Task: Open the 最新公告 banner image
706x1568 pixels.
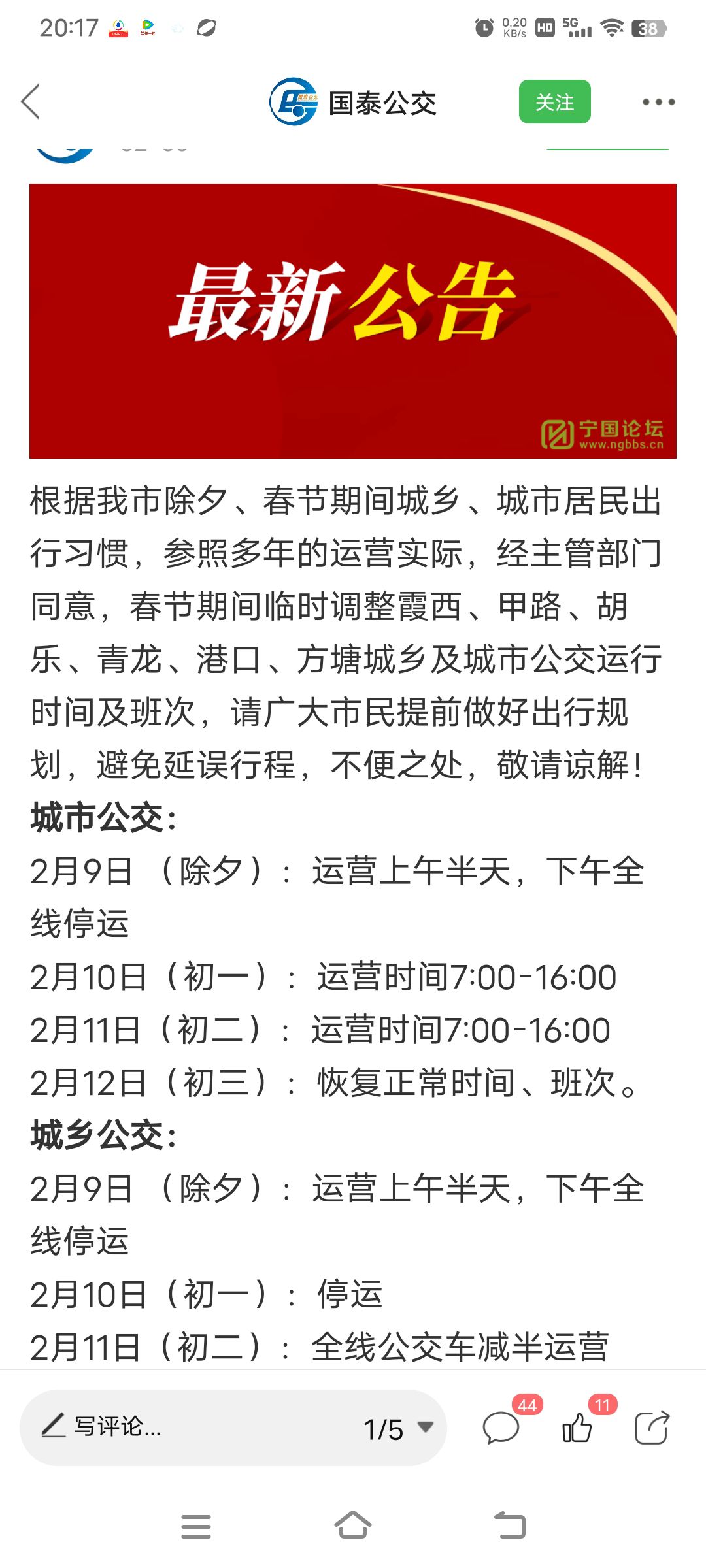Action: pyautogui.click(x=353, y=321)
